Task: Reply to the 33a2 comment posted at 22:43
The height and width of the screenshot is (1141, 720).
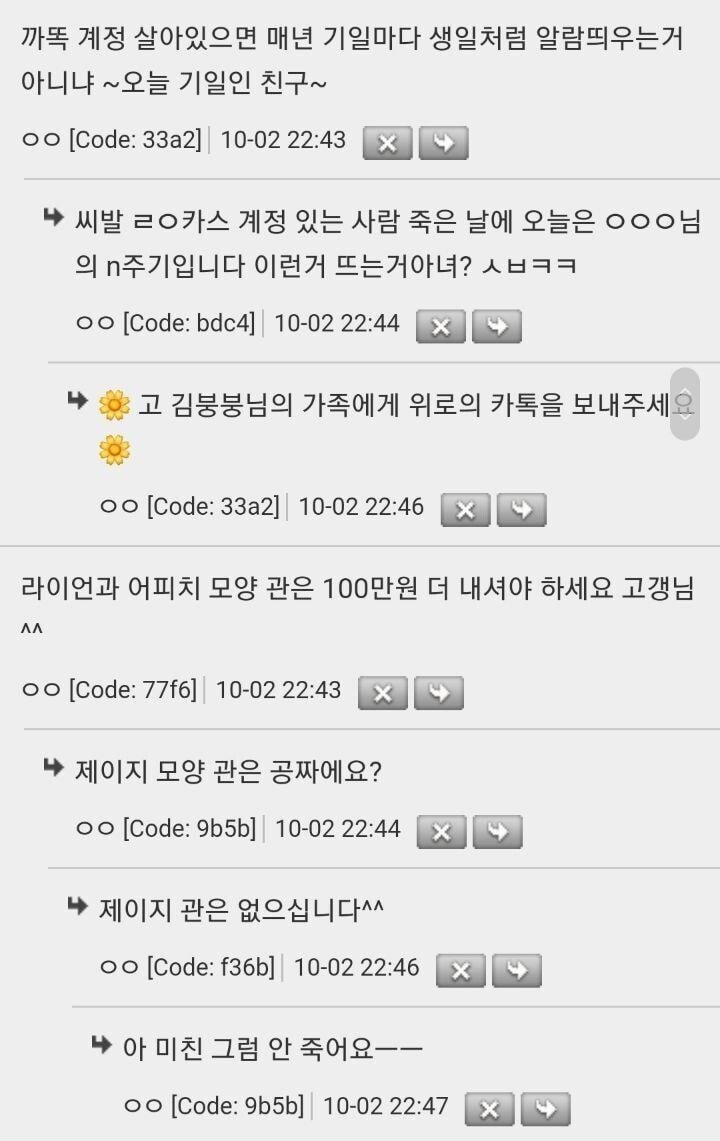Action: pyautogui.click(x=443, y=143)
